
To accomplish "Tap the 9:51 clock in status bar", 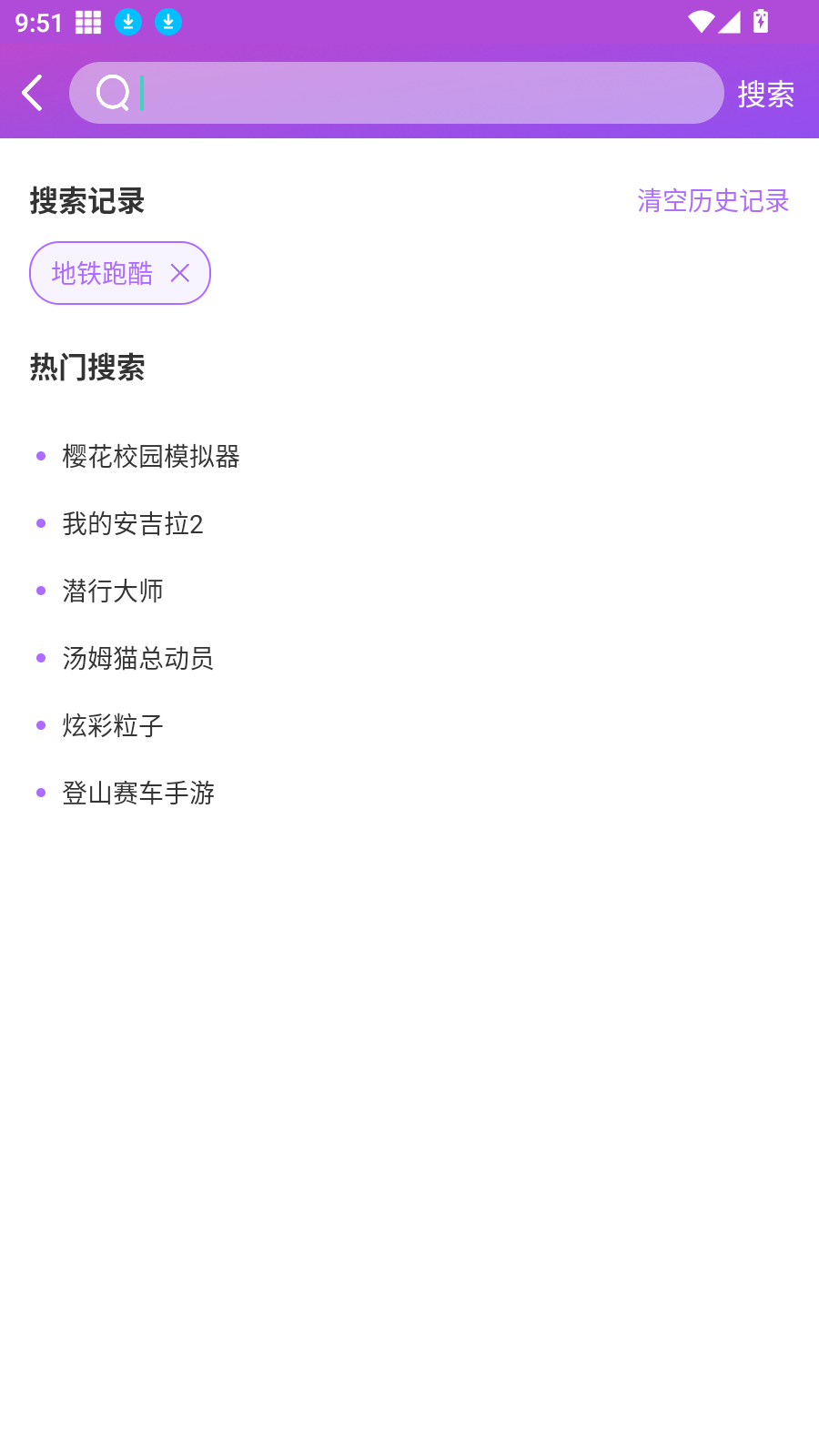I will tap(37, 21).
